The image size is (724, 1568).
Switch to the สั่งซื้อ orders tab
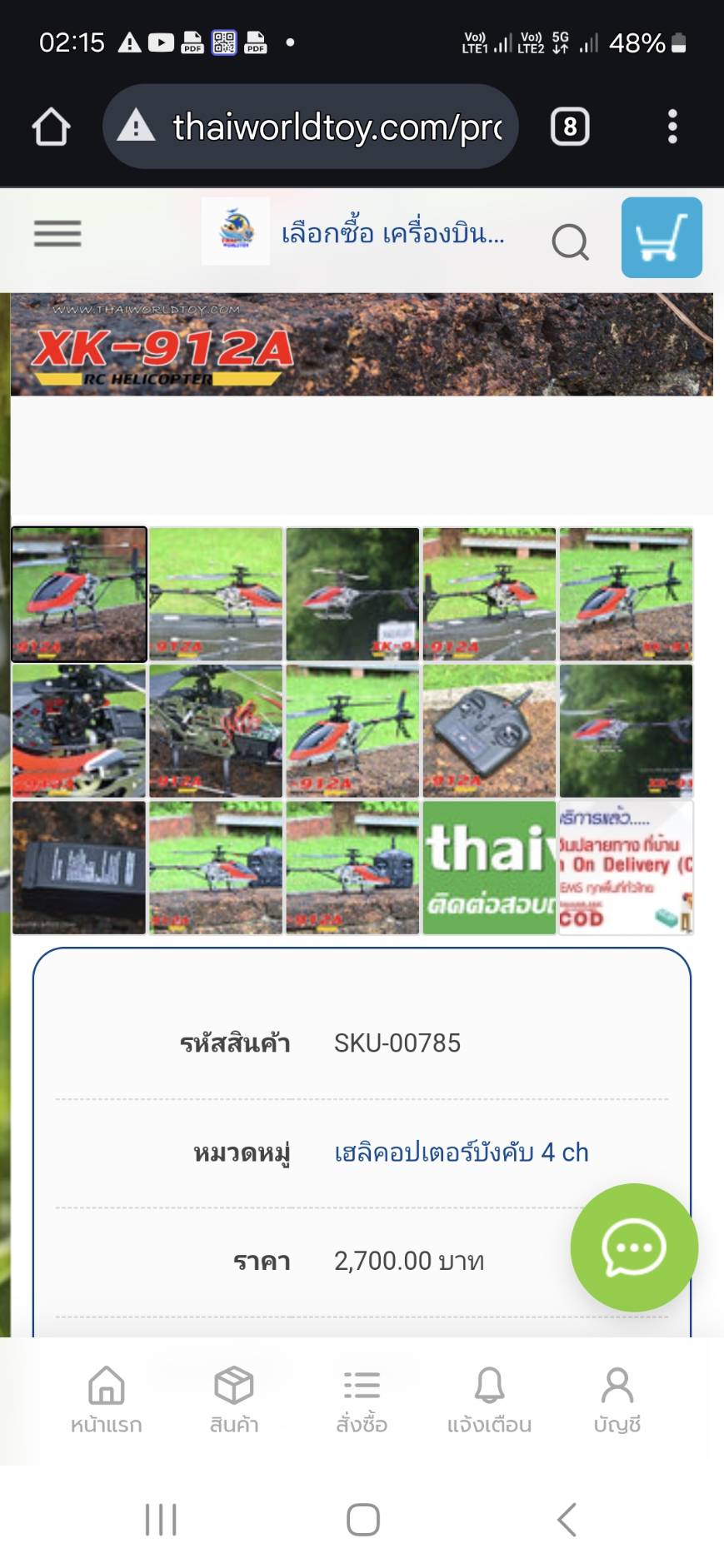click(362, 1400)
